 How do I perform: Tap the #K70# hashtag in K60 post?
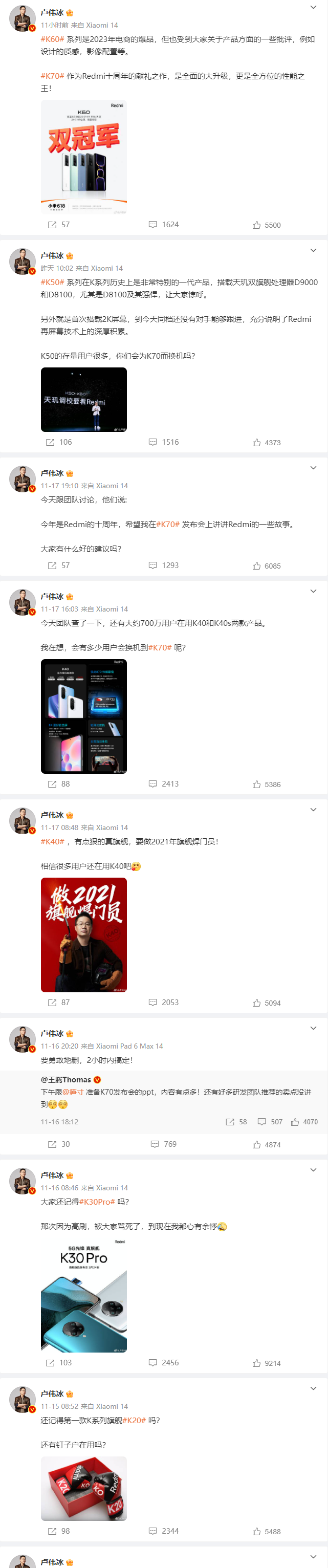52,76
